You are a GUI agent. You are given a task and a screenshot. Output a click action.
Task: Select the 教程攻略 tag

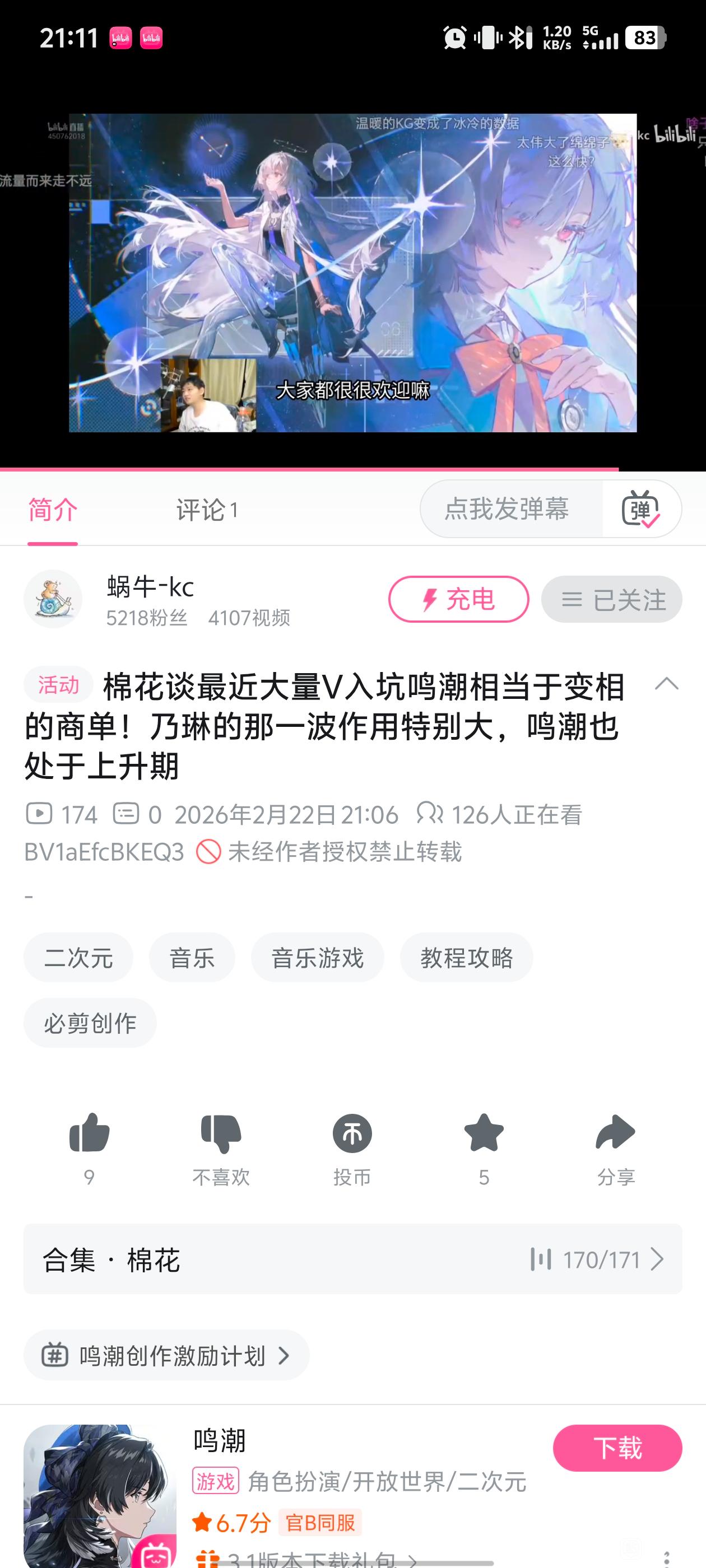(x=466, y=958)
